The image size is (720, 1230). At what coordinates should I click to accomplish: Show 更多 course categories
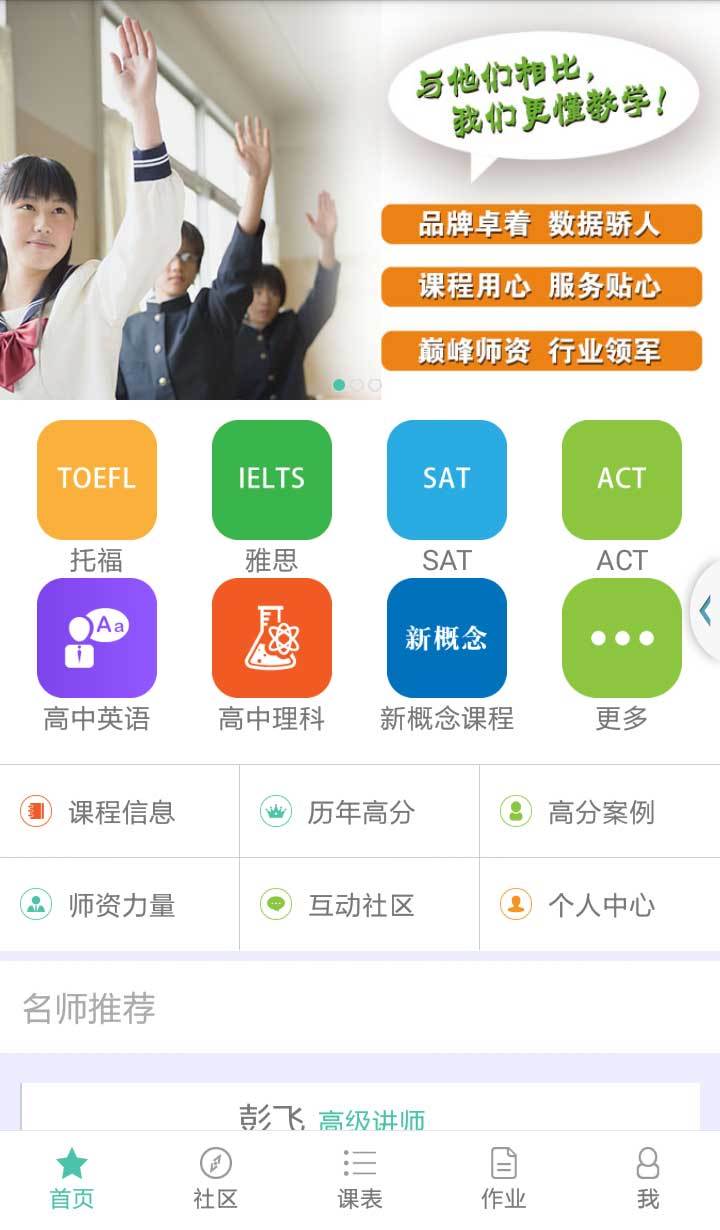point(621,638)
